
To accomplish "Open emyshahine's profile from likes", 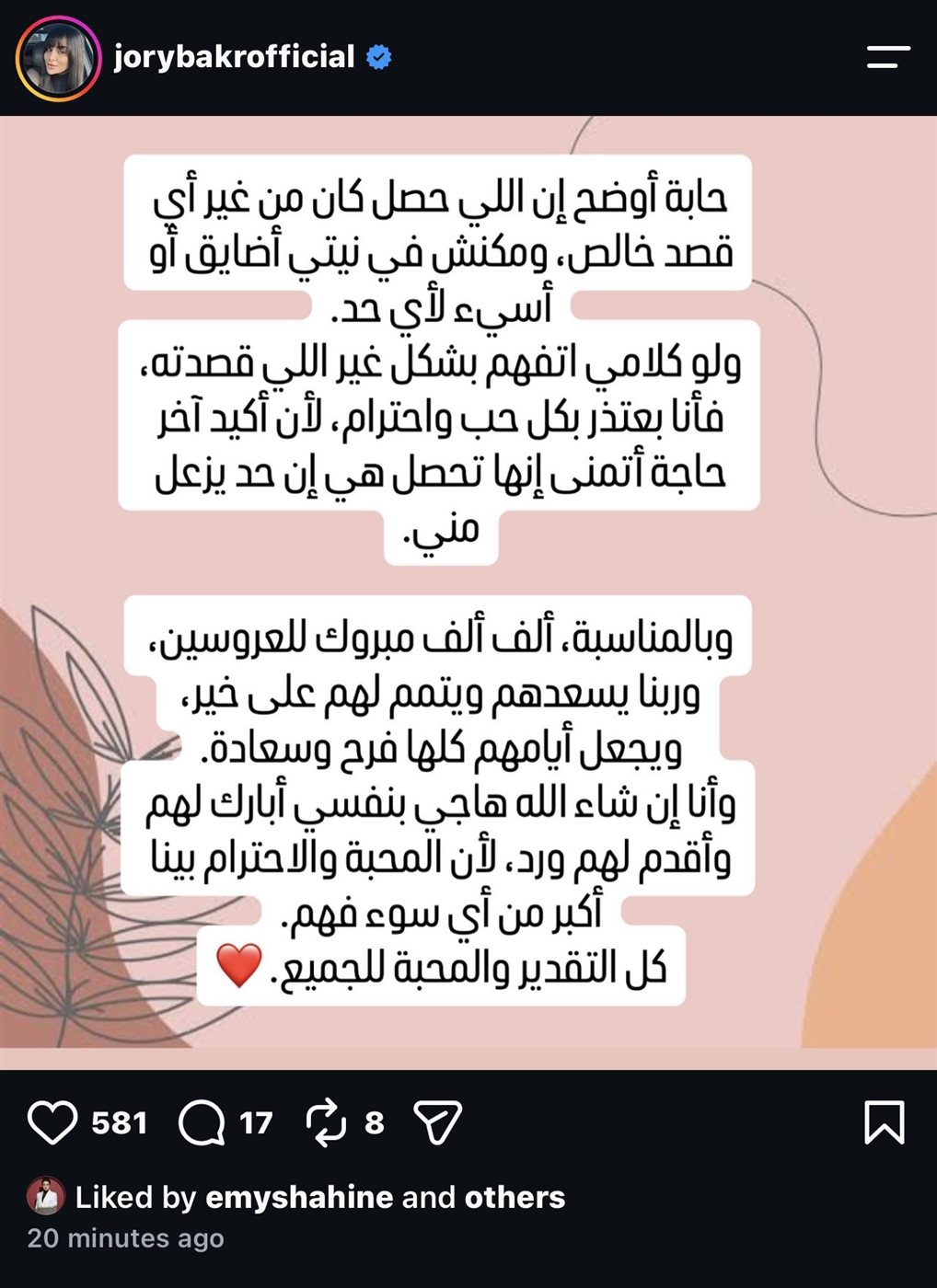I will pos(299,1197).
